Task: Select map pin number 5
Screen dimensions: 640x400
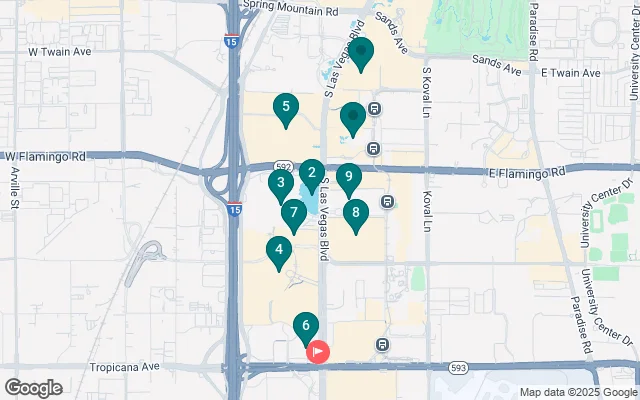Action: 286,108
